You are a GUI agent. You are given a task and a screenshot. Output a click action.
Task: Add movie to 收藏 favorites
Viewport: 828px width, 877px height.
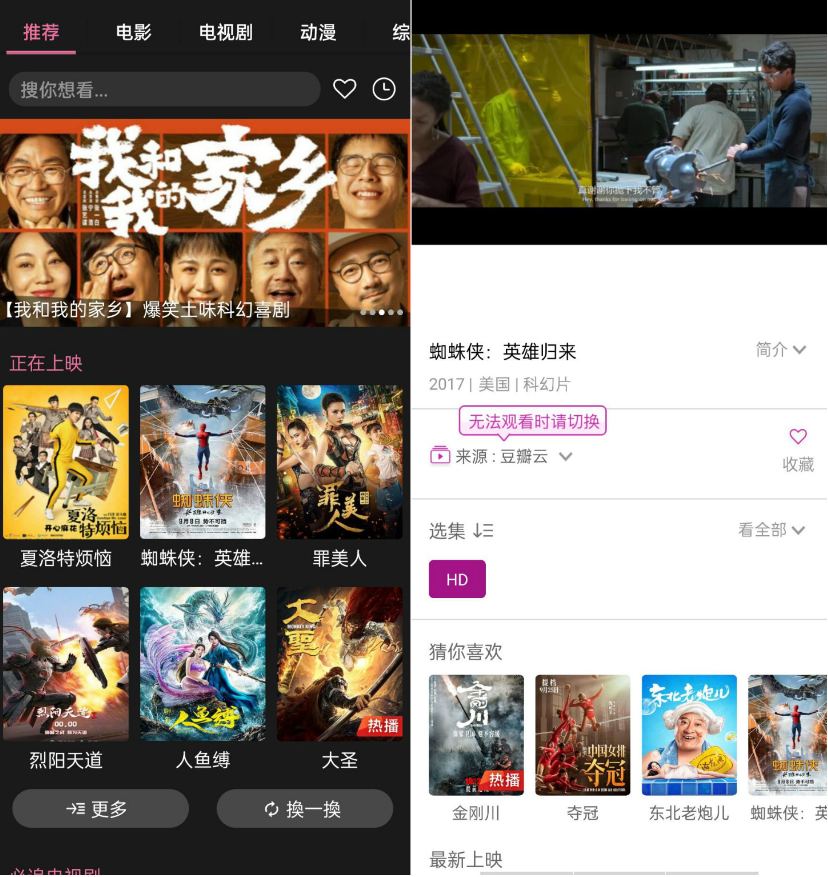point(798,448)
